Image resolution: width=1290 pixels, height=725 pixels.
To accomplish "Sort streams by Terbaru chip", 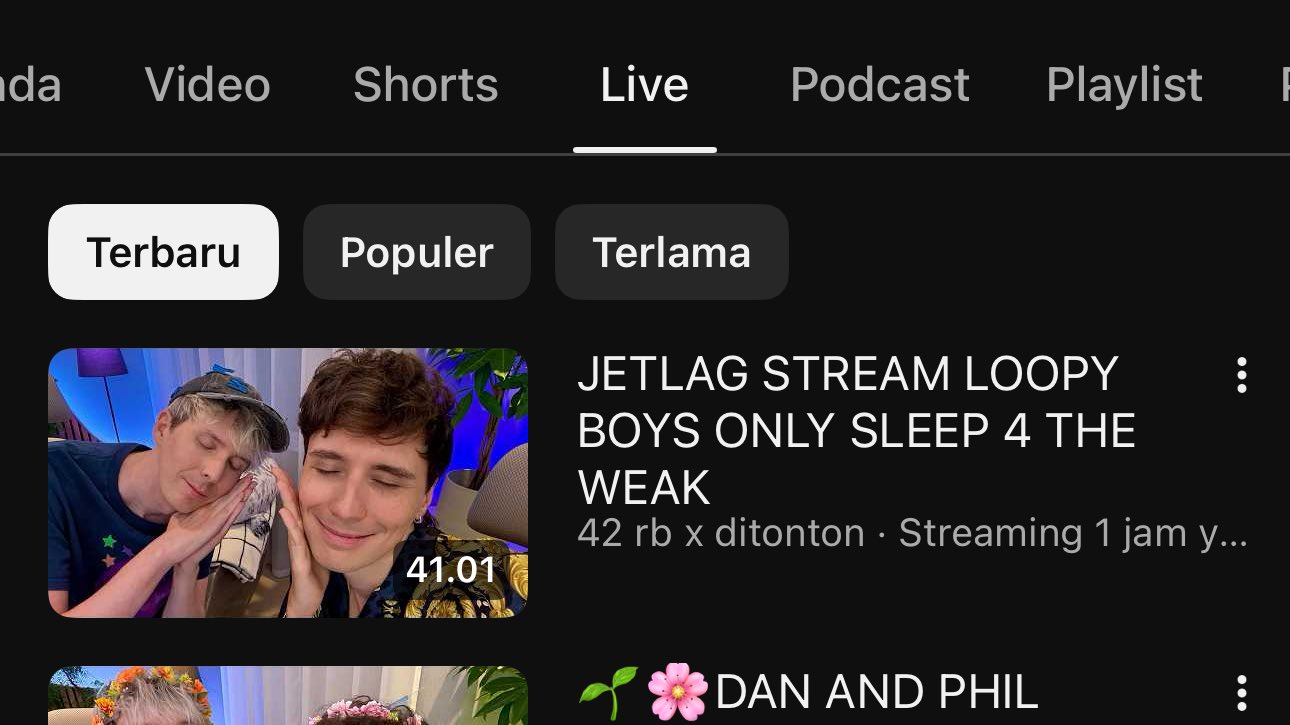I will 163,252.
